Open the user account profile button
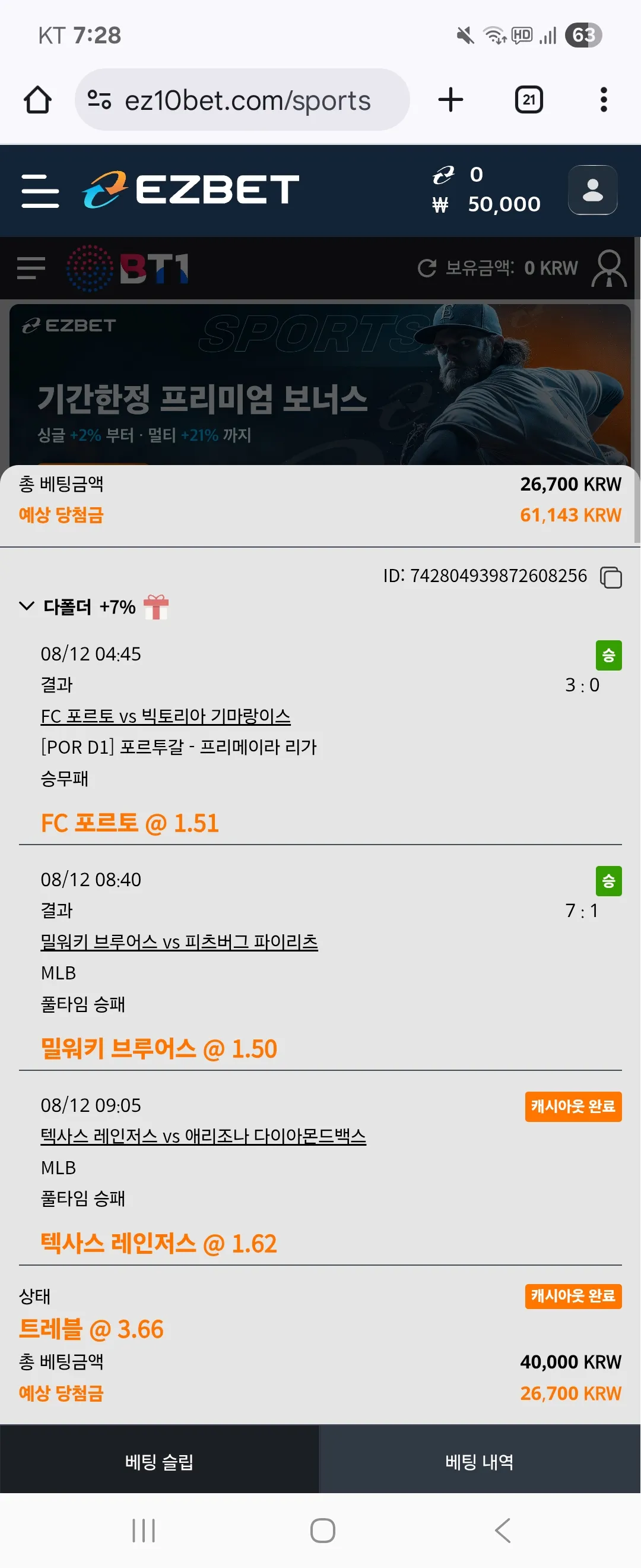Screen dimensions: 641x1568 [x=592, y=190]
